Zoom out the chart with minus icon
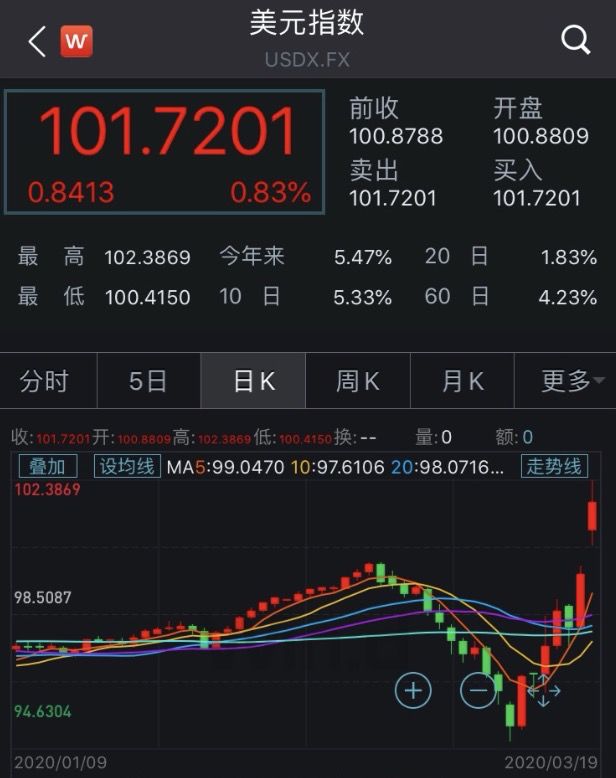 pos(478,690)
